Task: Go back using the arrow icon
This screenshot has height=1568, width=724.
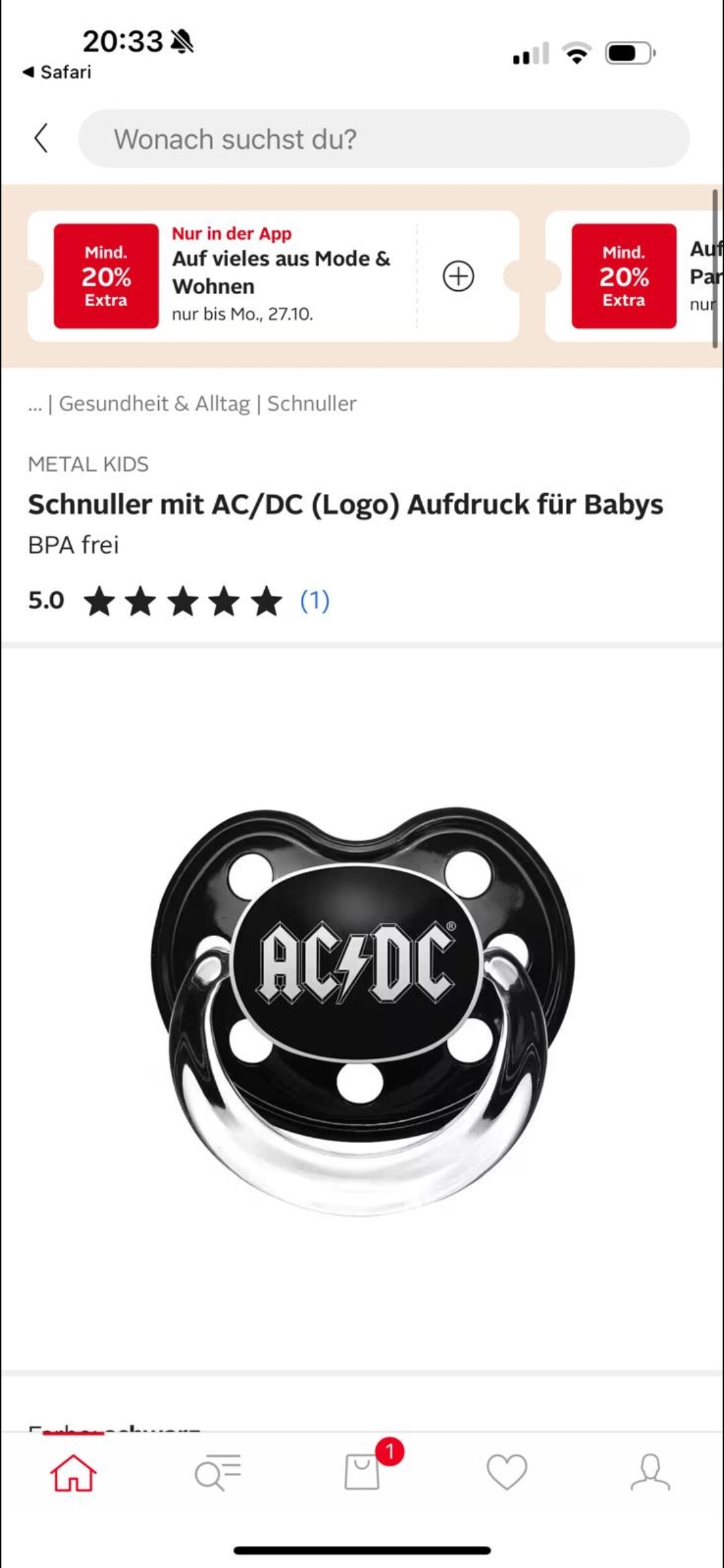Action: (42, 139)
